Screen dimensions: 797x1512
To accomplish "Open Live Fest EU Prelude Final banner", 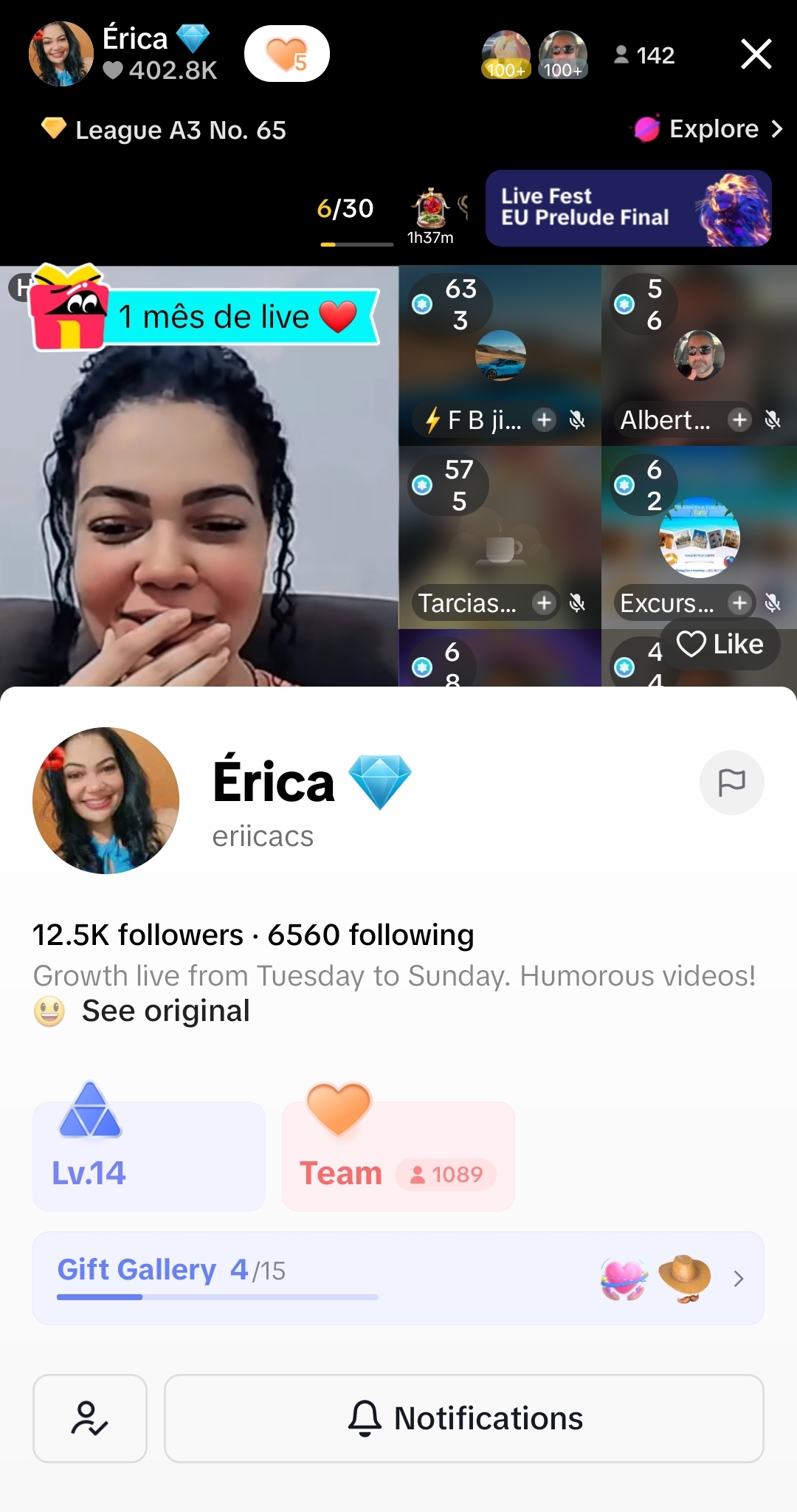I will click(628, 208).
